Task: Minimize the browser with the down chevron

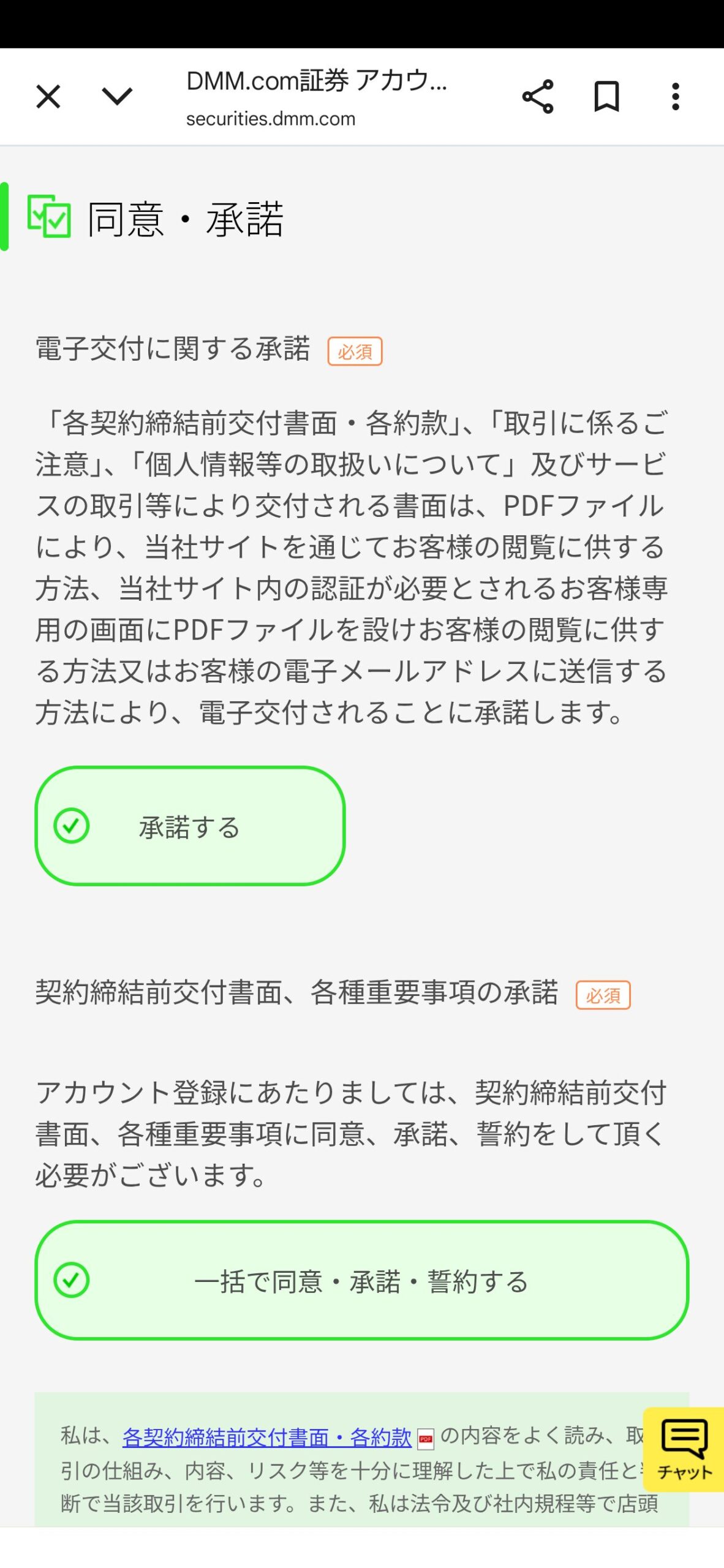Action: pos(116,96)
